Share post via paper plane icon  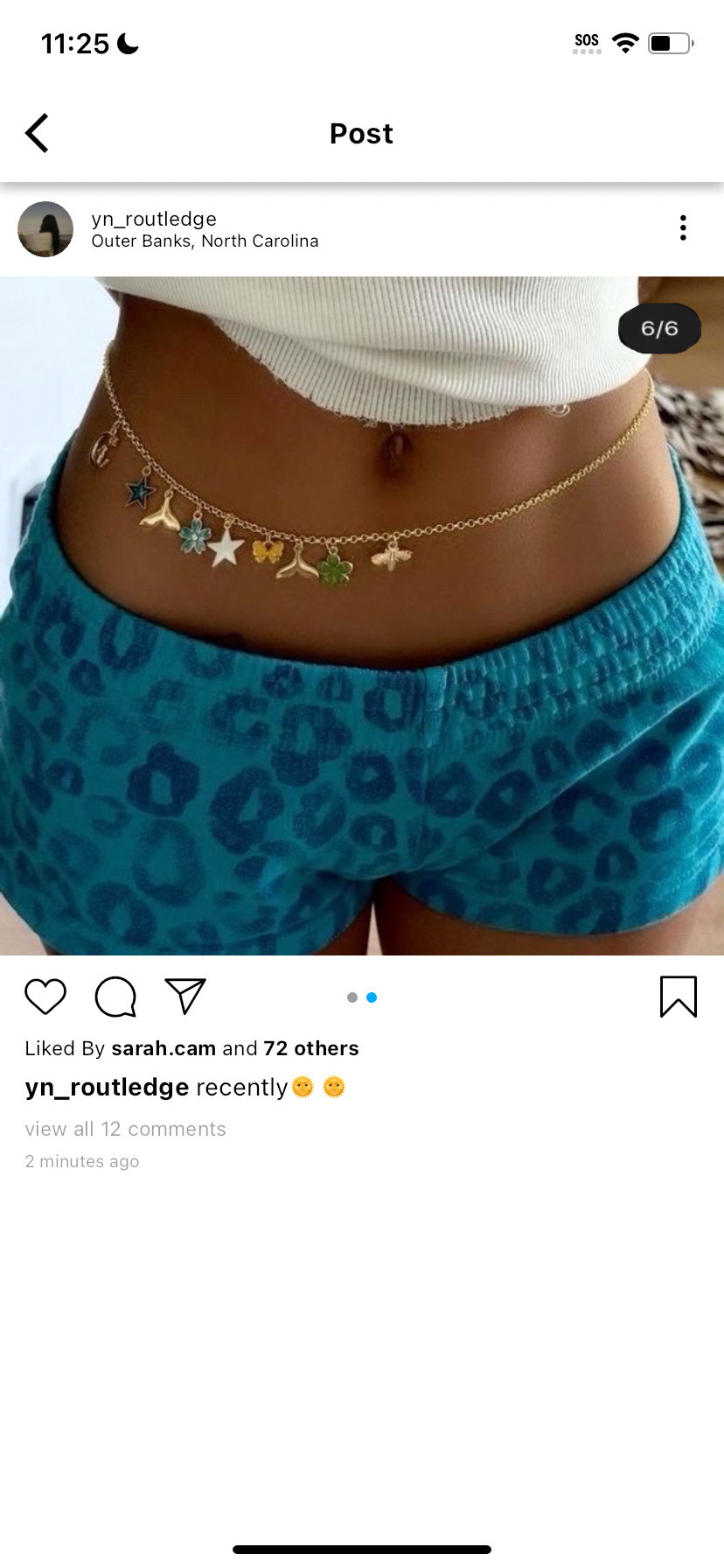(185, 996)
